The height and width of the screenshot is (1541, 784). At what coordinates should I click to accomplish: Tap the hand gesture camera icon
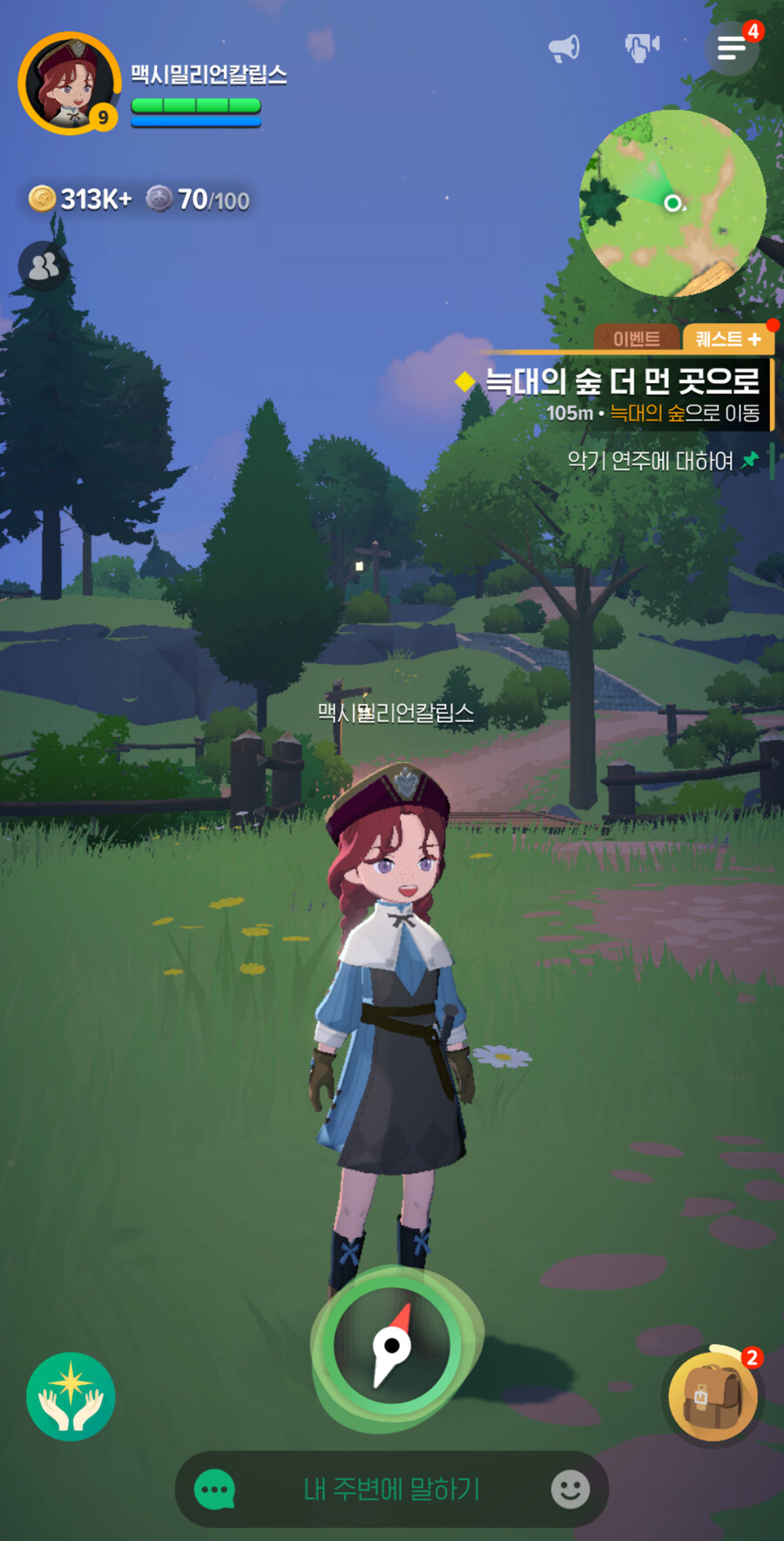pos(642,47)
